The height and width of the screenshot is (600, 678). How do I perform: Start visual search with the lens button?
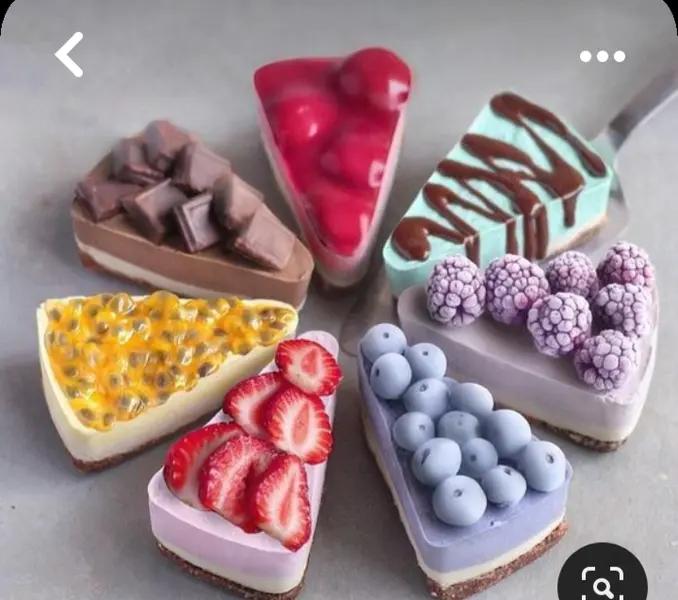[603, 580]
